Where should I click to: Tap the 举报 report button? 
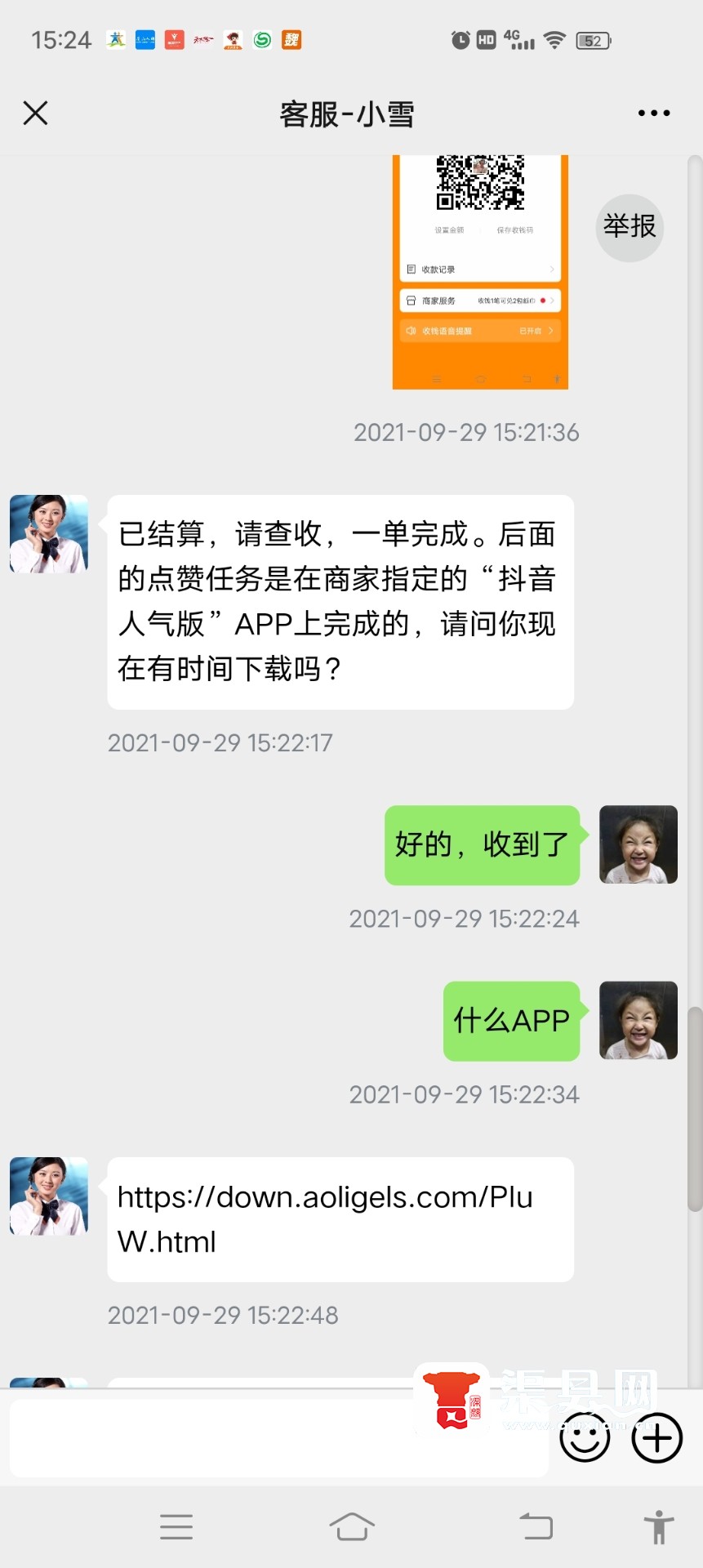click(630, 227)
